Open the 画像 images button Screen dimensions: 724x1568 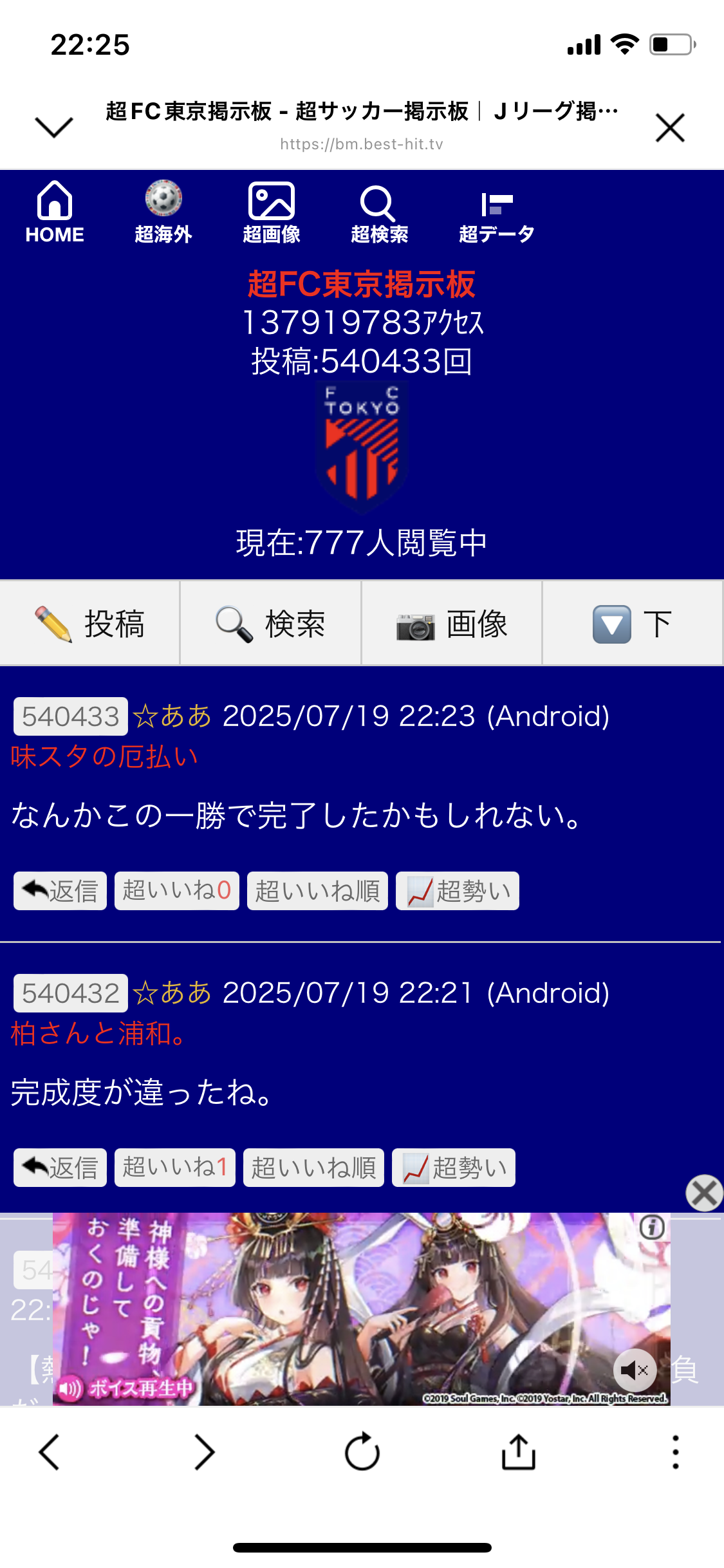pos(452,624)
